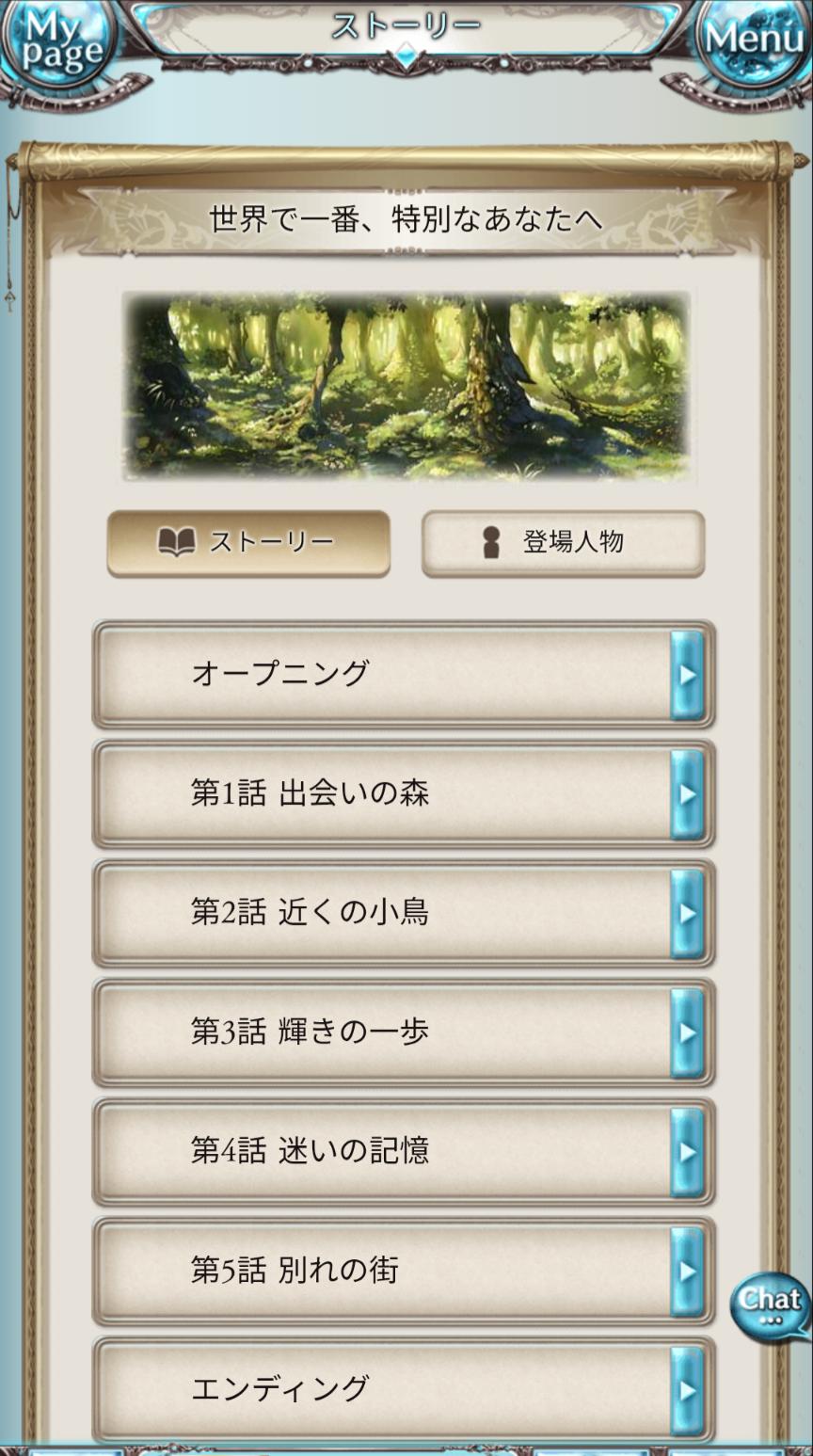Image resolution: width=813 pixels, height=1456 pixels.
Task: Open the Chat bubble
Action: tap(770, 1306)
